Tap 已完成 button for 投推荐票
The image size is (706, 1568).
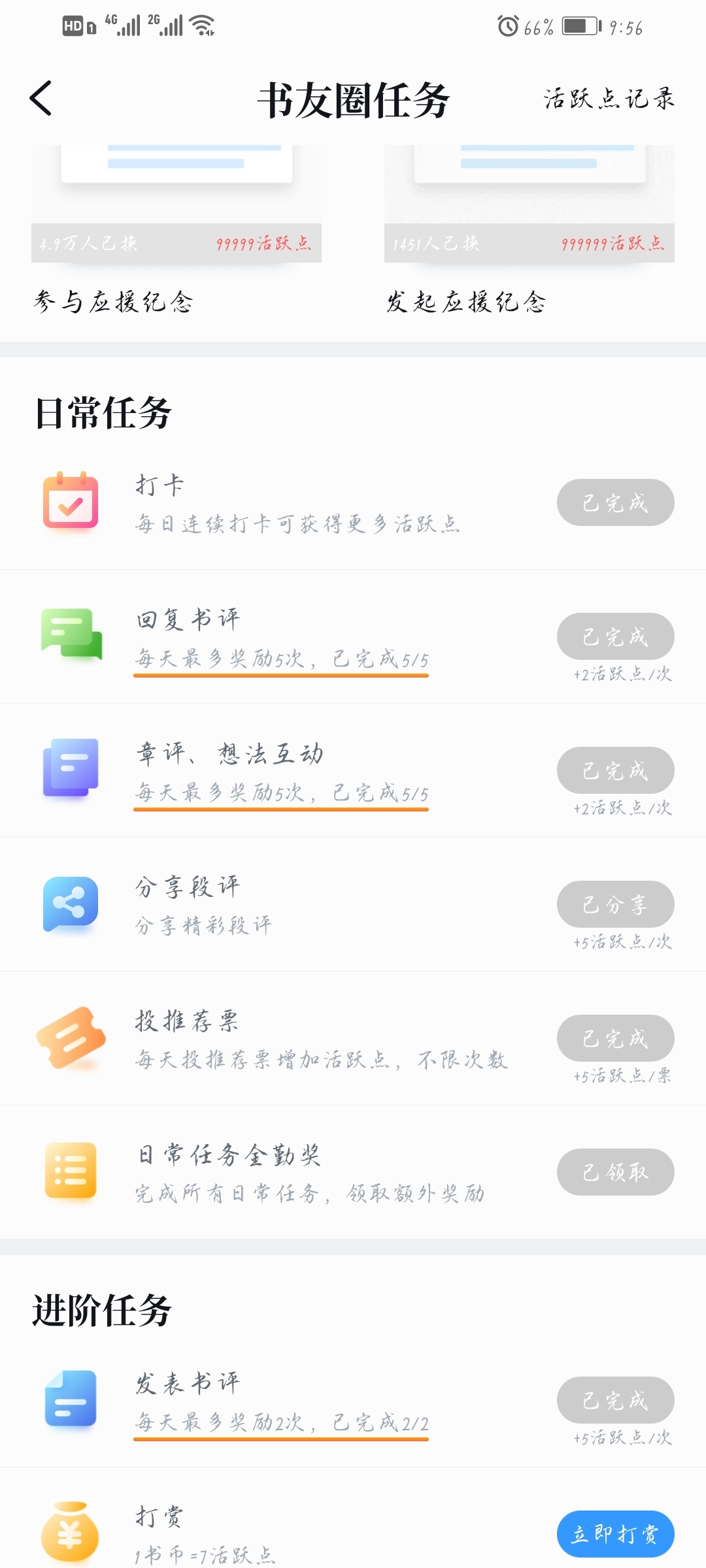615,1038
